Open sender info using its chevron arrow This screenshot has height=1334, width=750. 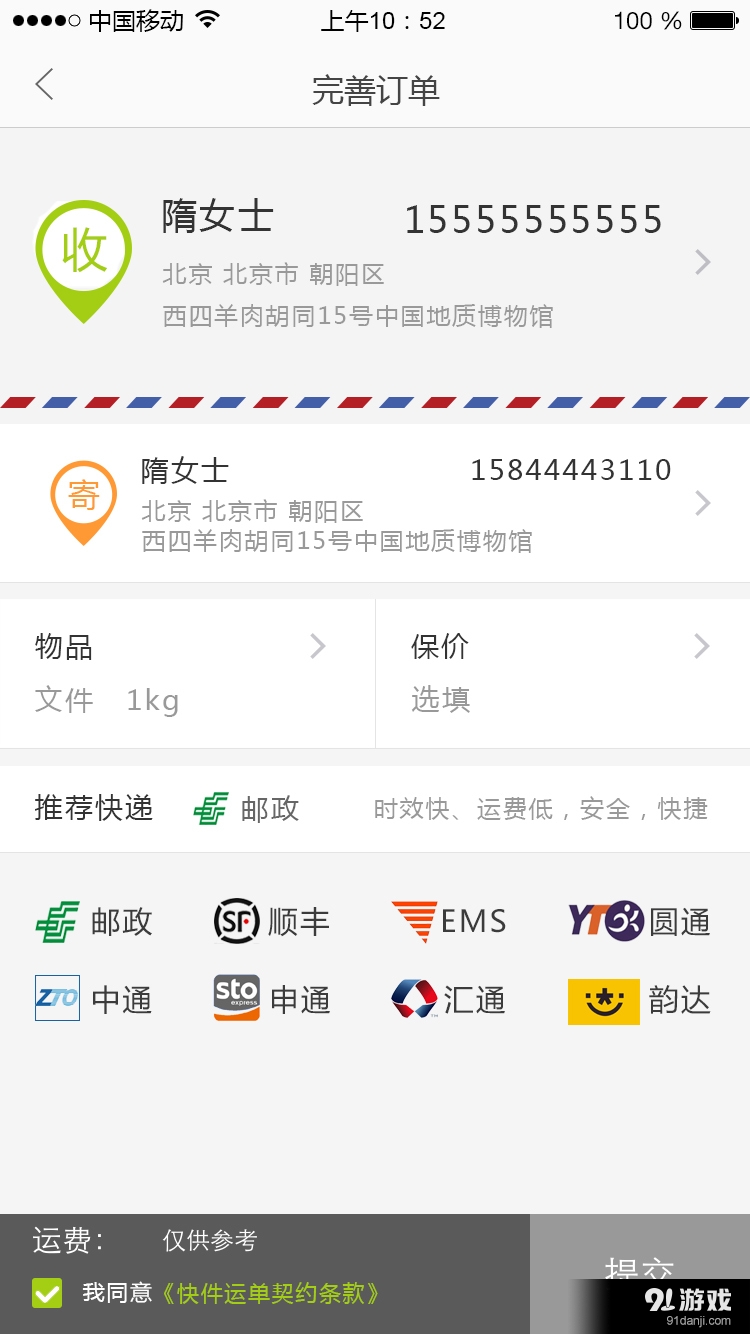(x=702, y=504)
